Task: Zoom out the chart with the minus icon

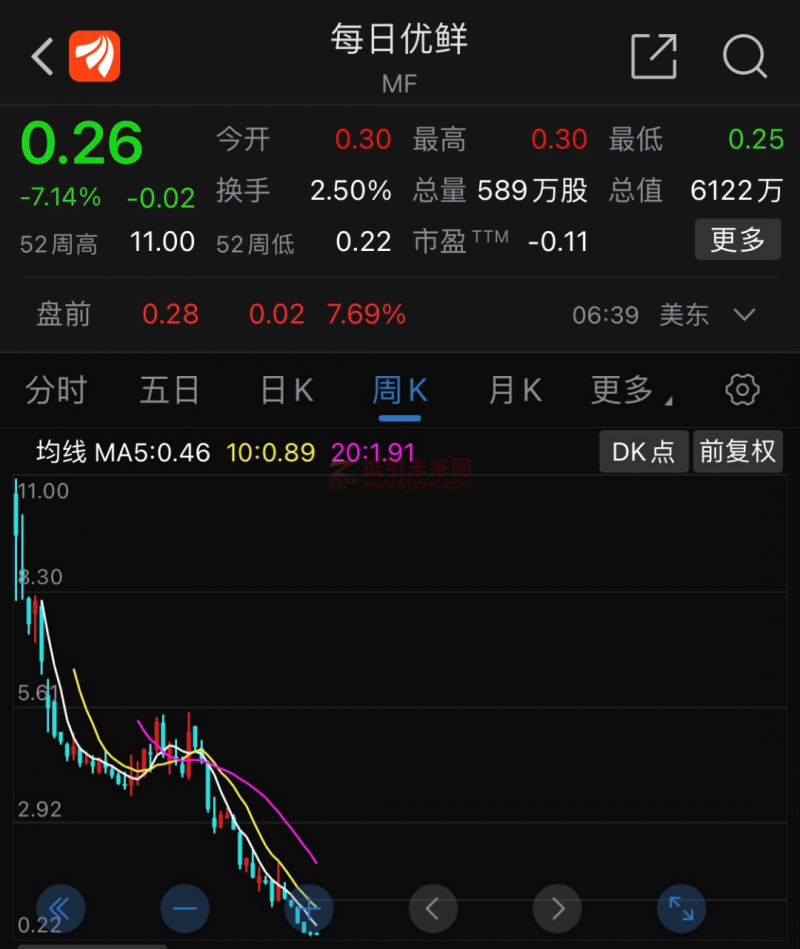Action: coord(185,909)
